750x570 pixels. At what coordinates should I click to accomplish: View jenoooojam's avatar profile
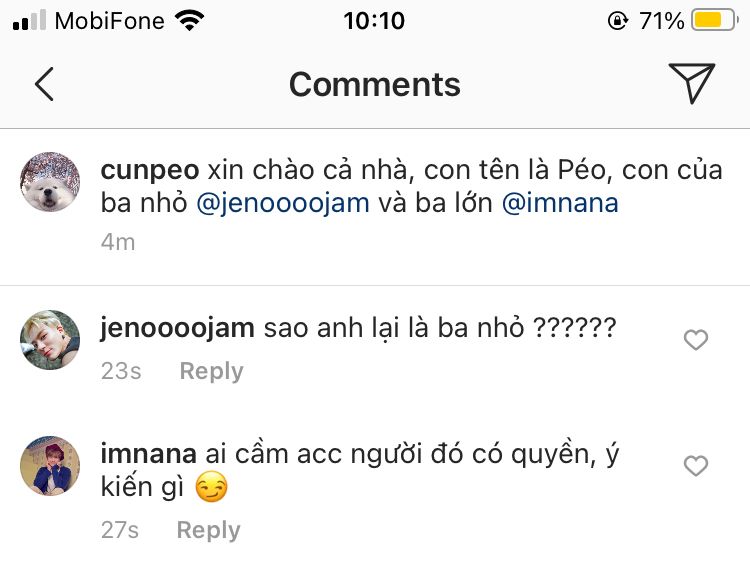coord(50,340)
